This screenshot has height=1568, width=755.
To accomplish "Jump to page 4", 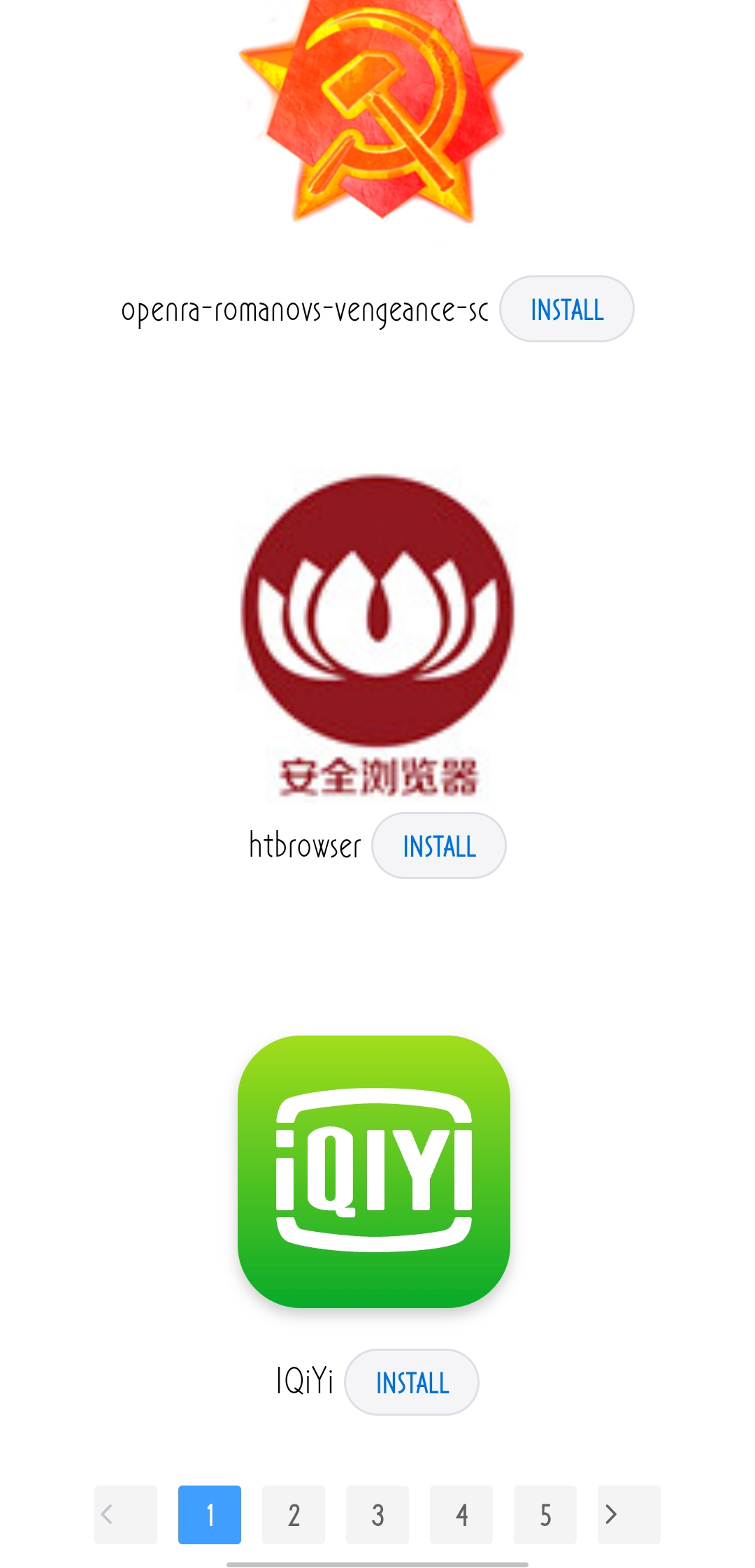I will coord(461,1515).
